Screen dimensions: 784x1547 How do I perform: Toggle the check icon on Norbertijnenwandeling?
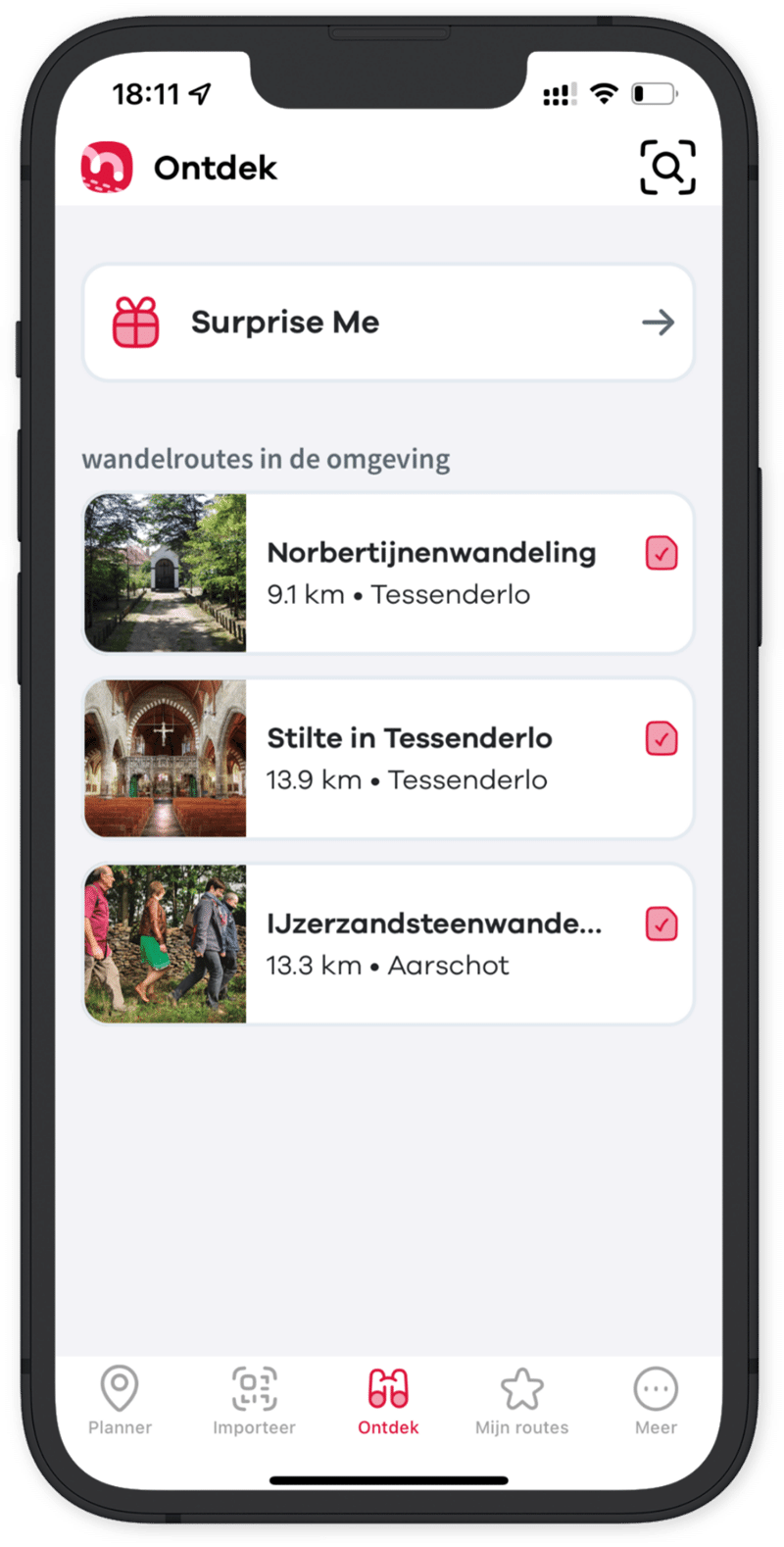click(661, 554)
